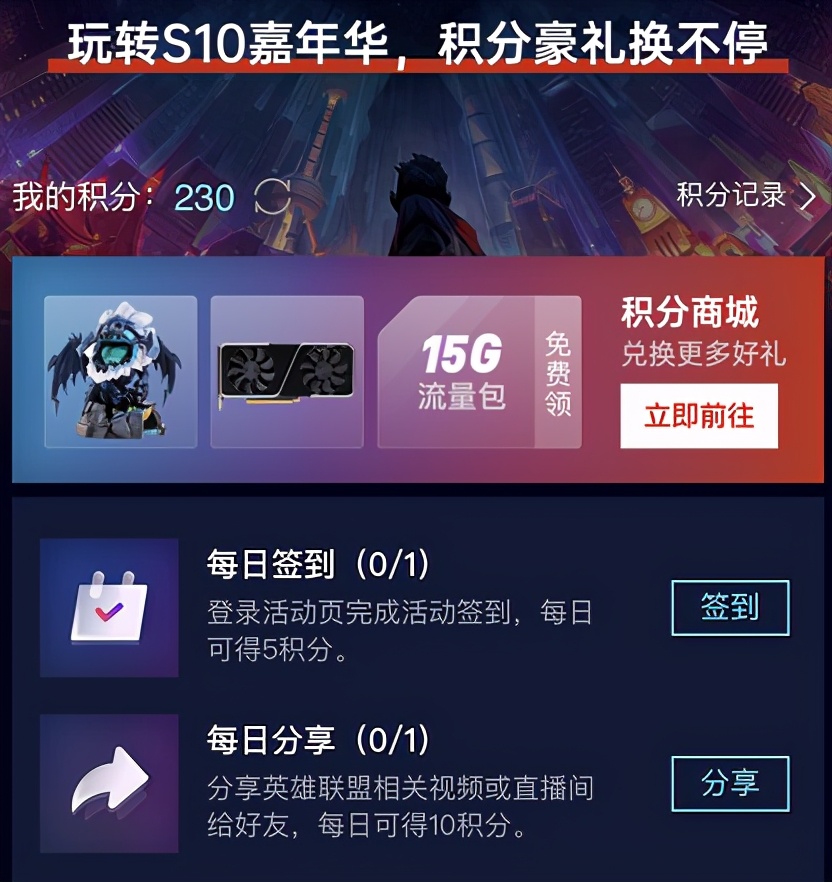
Task: Open the monster figurine prize image
Action: click(x=118, y=370)
